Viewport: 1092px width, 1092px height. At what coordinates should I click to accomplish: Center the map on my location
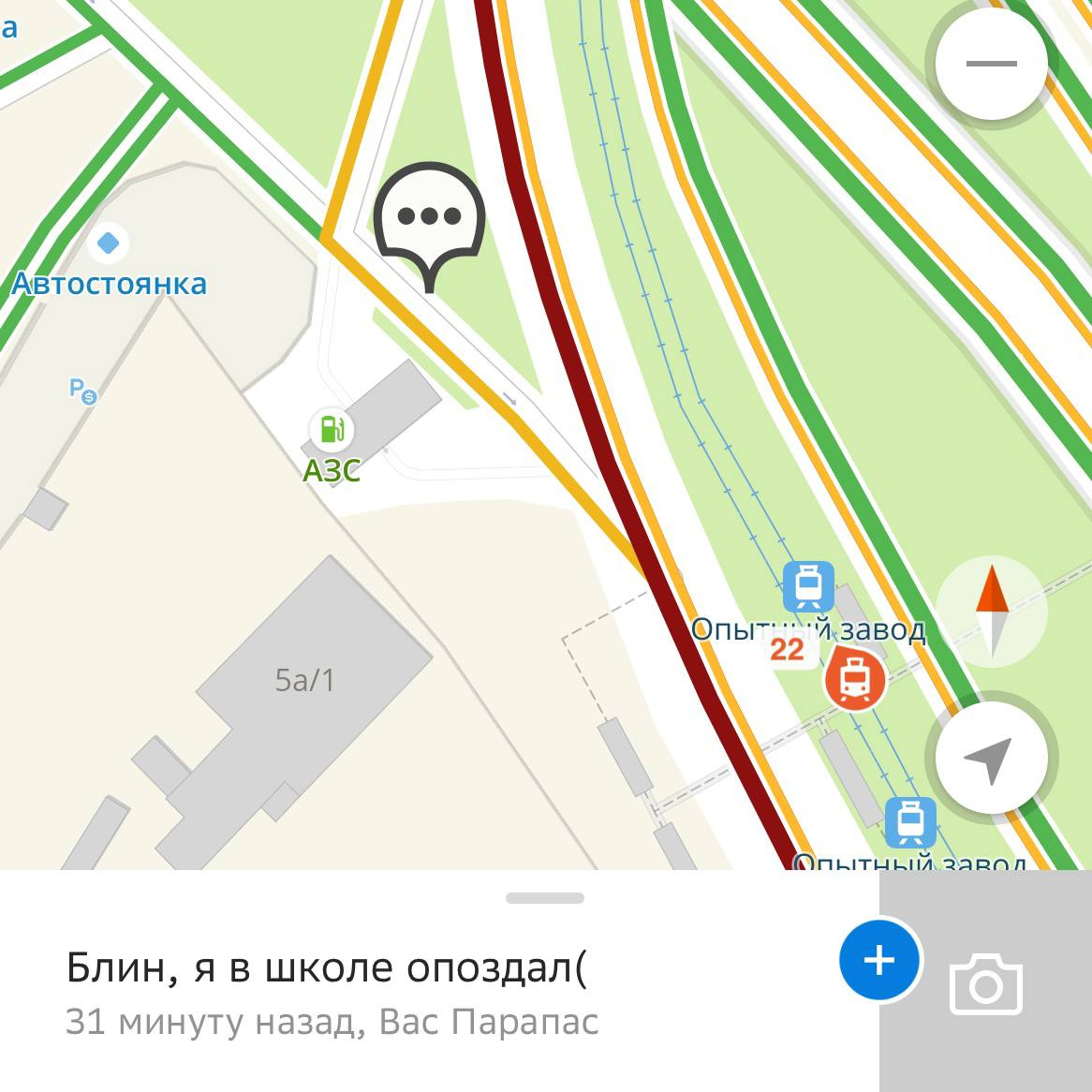991,757
